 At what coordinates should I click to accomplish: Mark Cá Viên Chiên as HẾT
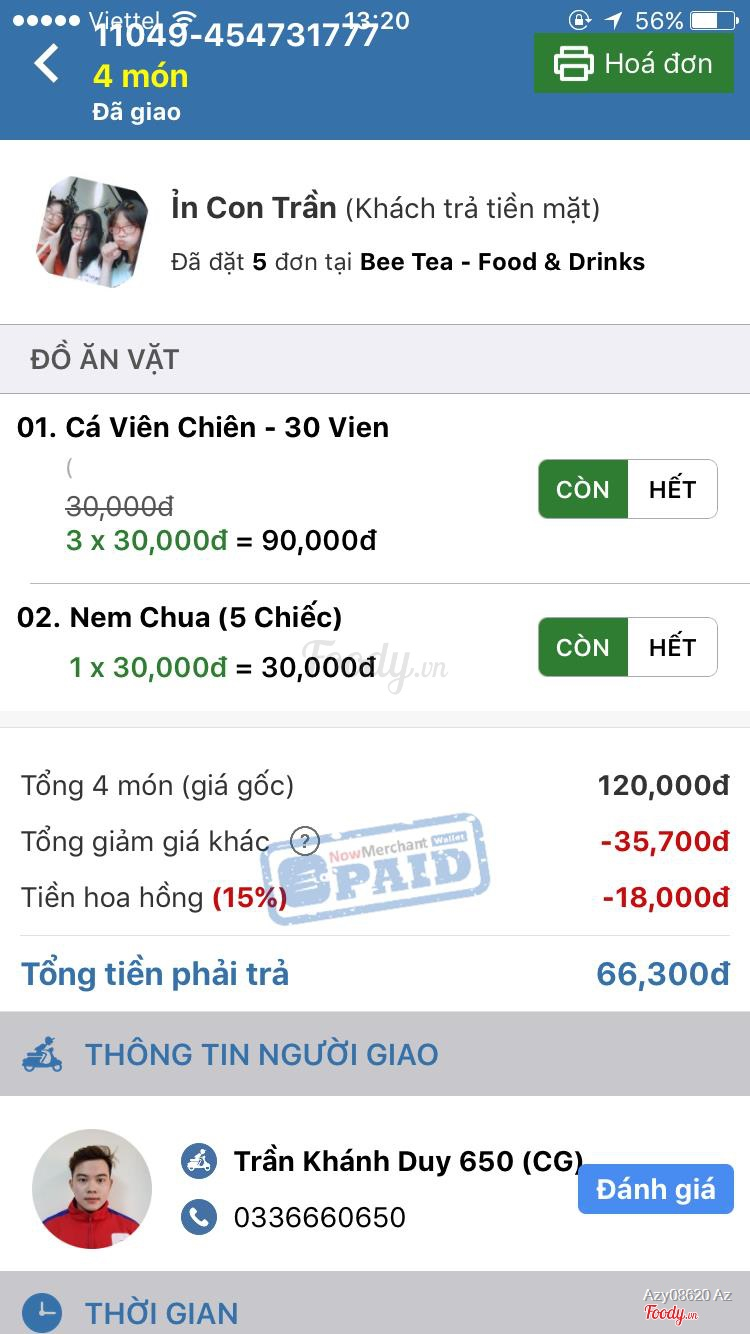(x=672, y=489)
